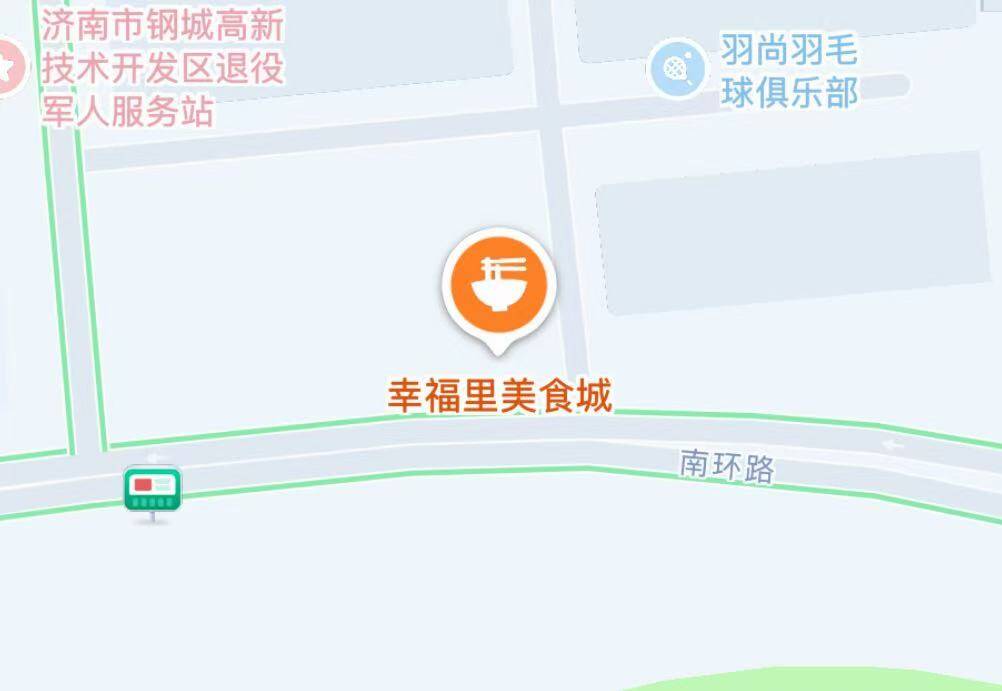Open the 羽尚羽毛球俱乐部 badminton club marker
This screenshot has width=1002, height=691.
(678, 69)
